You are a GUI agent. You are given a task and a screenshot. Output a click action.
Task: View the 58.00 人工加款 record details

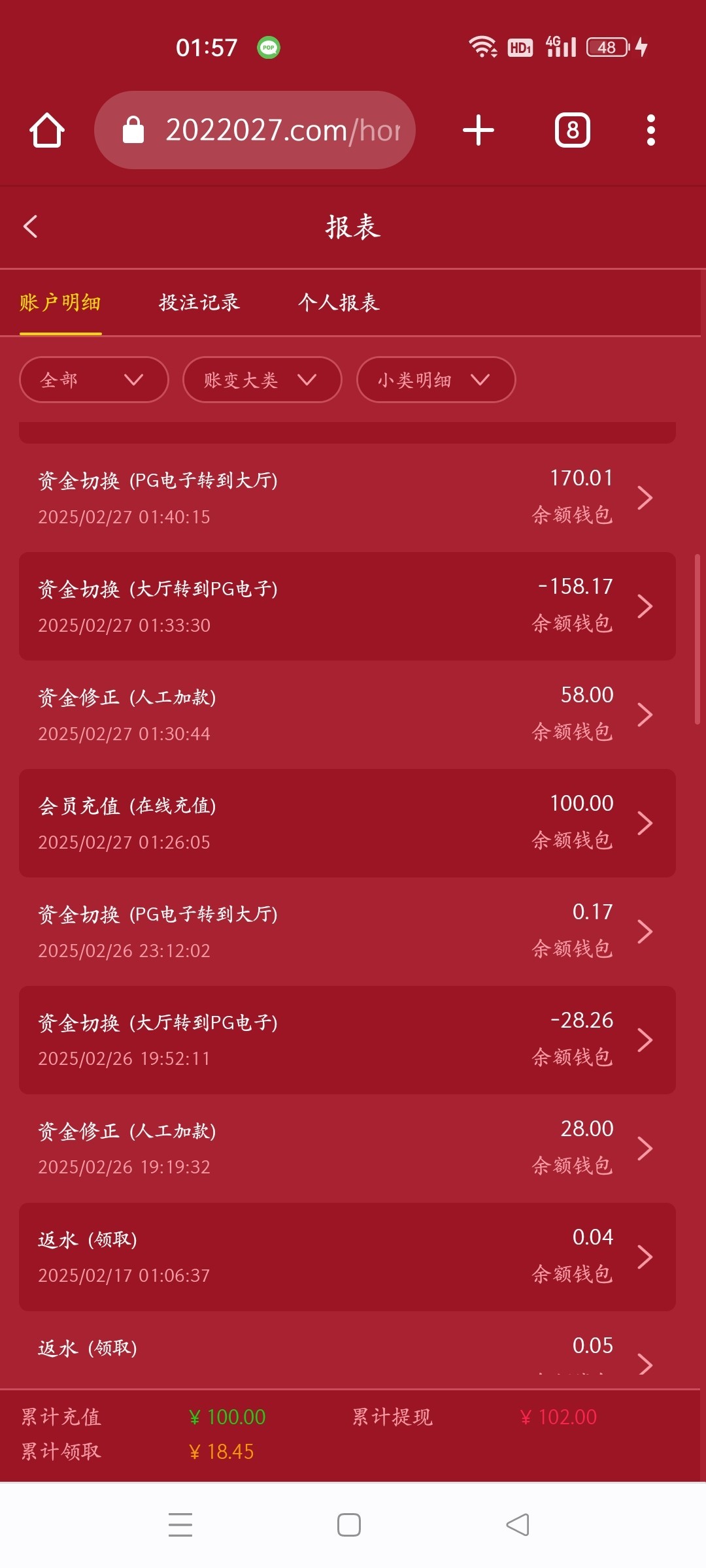pyautogui.click(x=346, y=714)
